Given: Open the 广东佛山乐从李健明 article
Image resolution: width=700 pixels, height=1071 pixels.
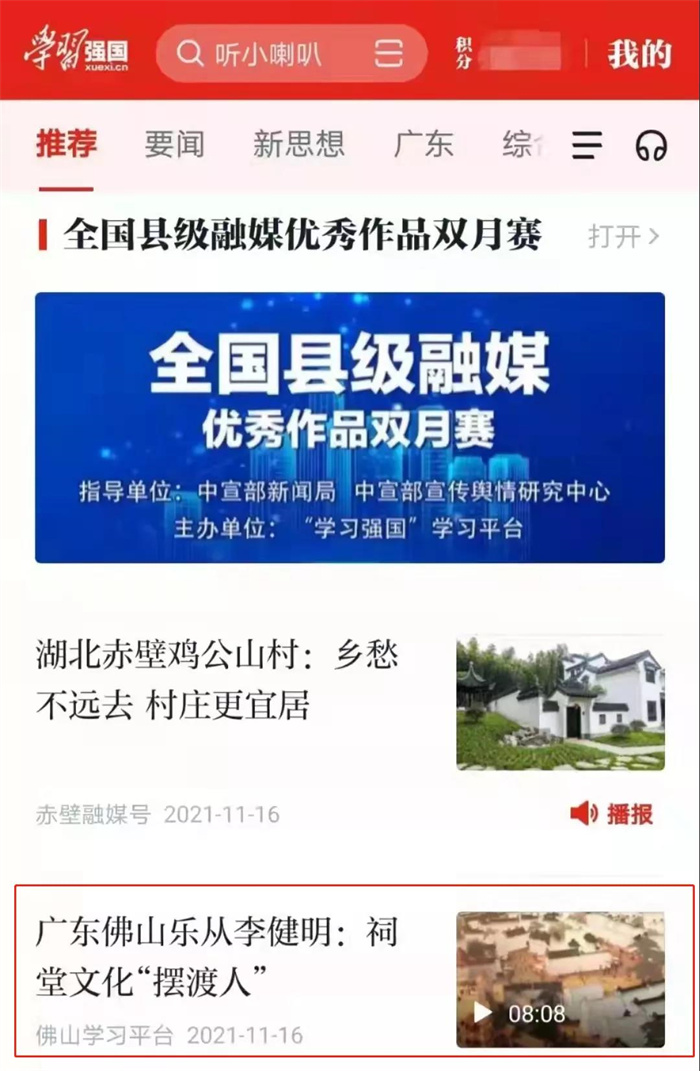Looking at the screenshot, I should [x=217, y=957].
